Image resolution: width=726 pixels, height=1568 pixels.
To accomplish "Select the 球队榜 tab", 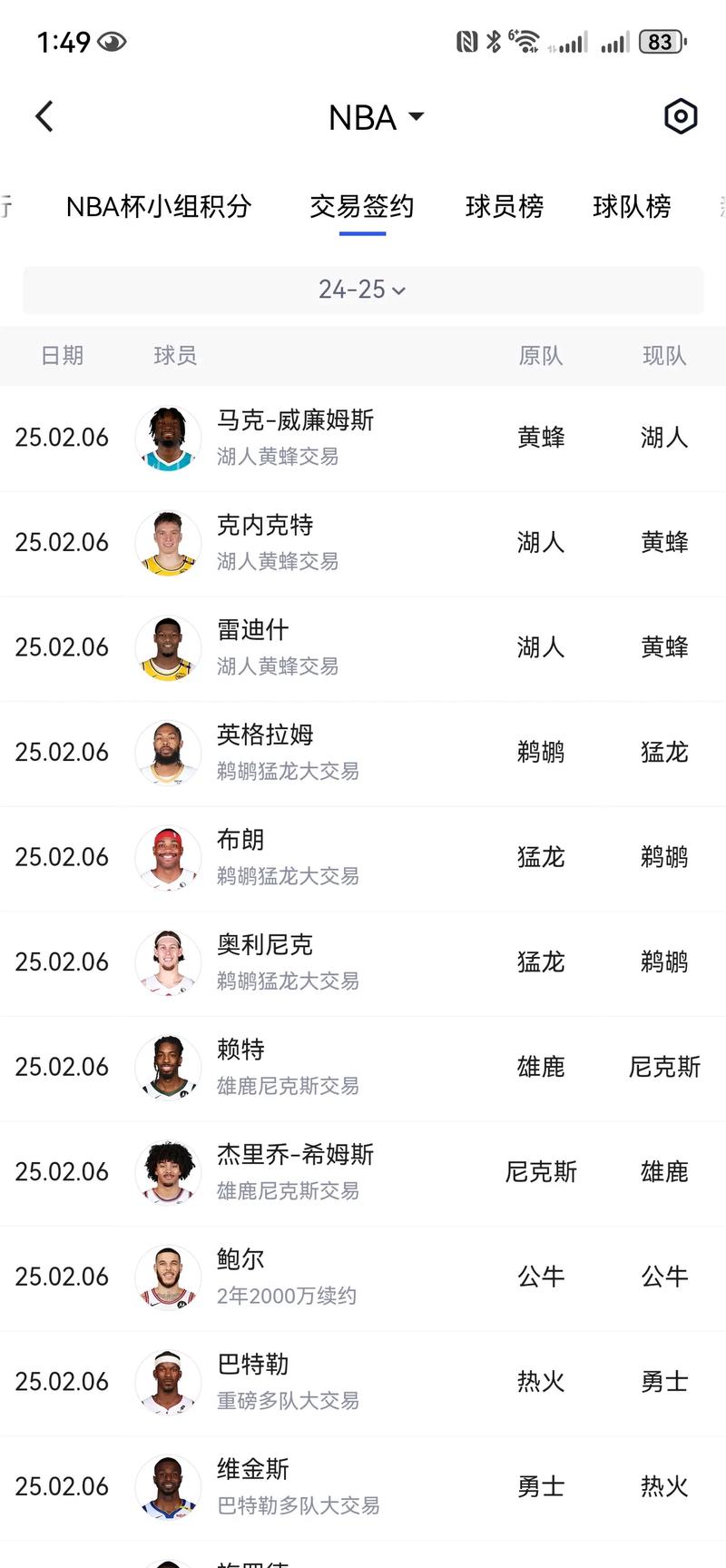I will [632, 207].
